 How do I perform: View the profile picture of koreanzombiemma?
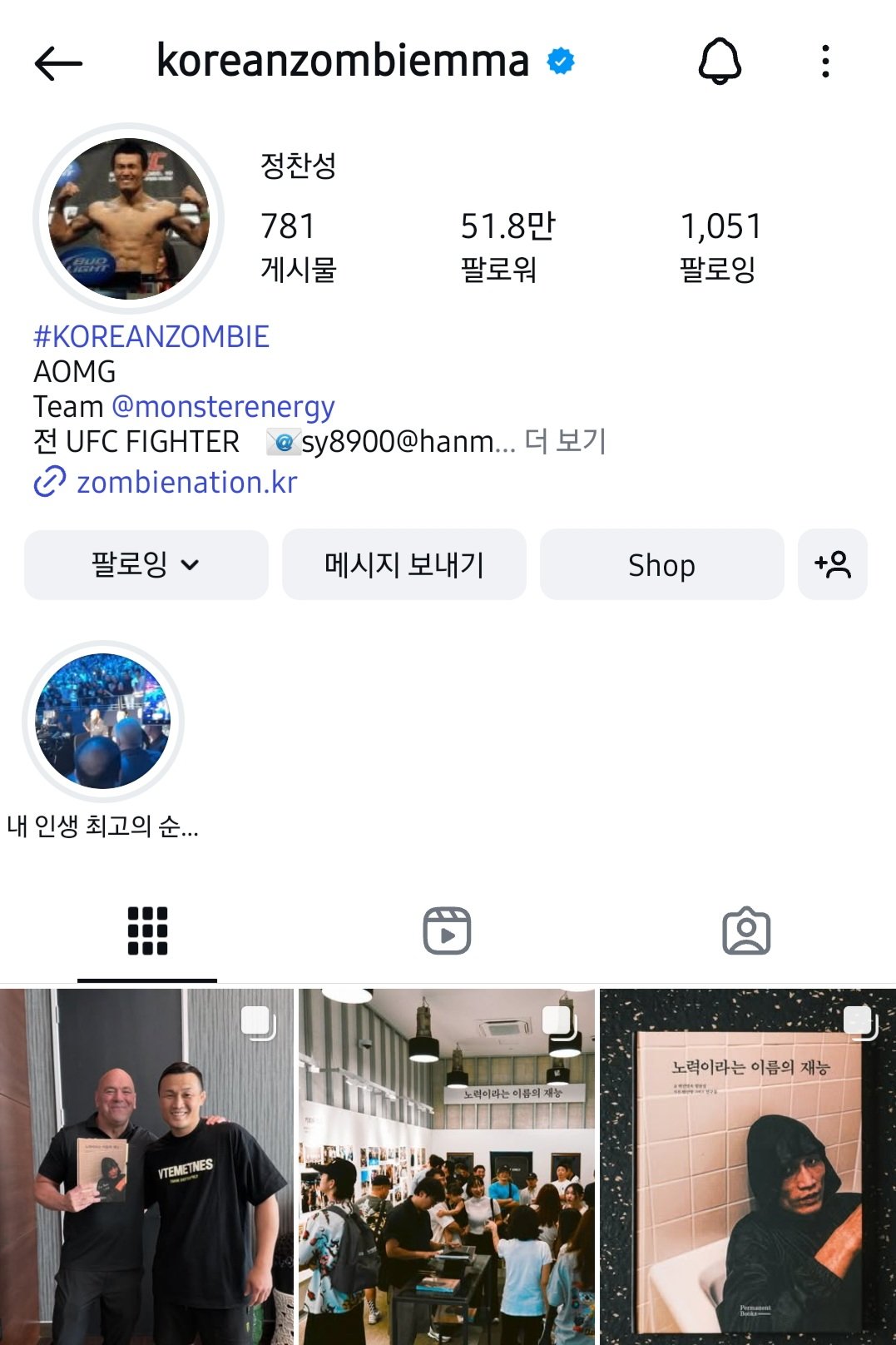click(x=129, y=219)
